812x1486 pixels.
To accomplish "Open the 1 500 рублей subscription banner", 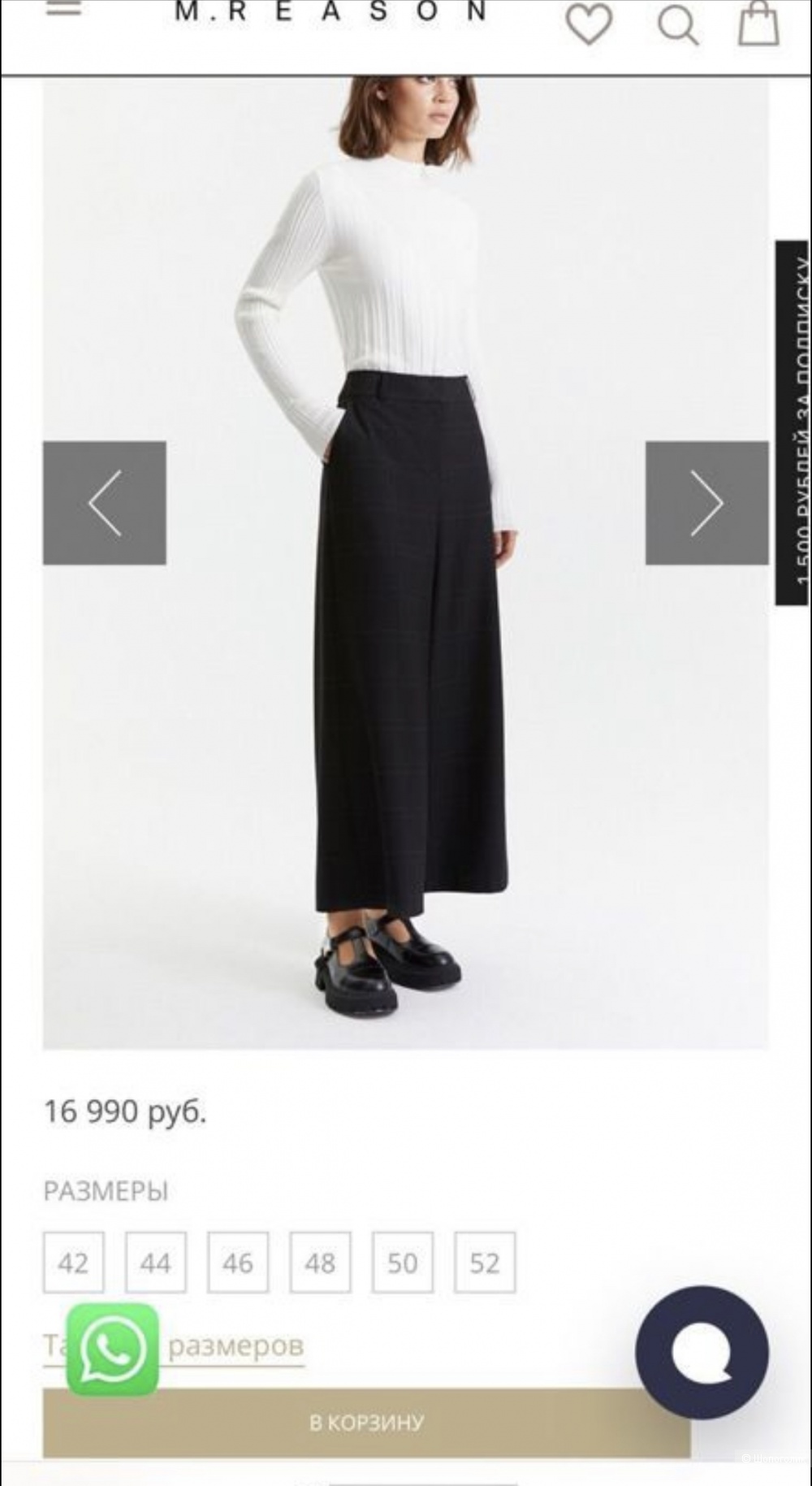I will 793,422.
